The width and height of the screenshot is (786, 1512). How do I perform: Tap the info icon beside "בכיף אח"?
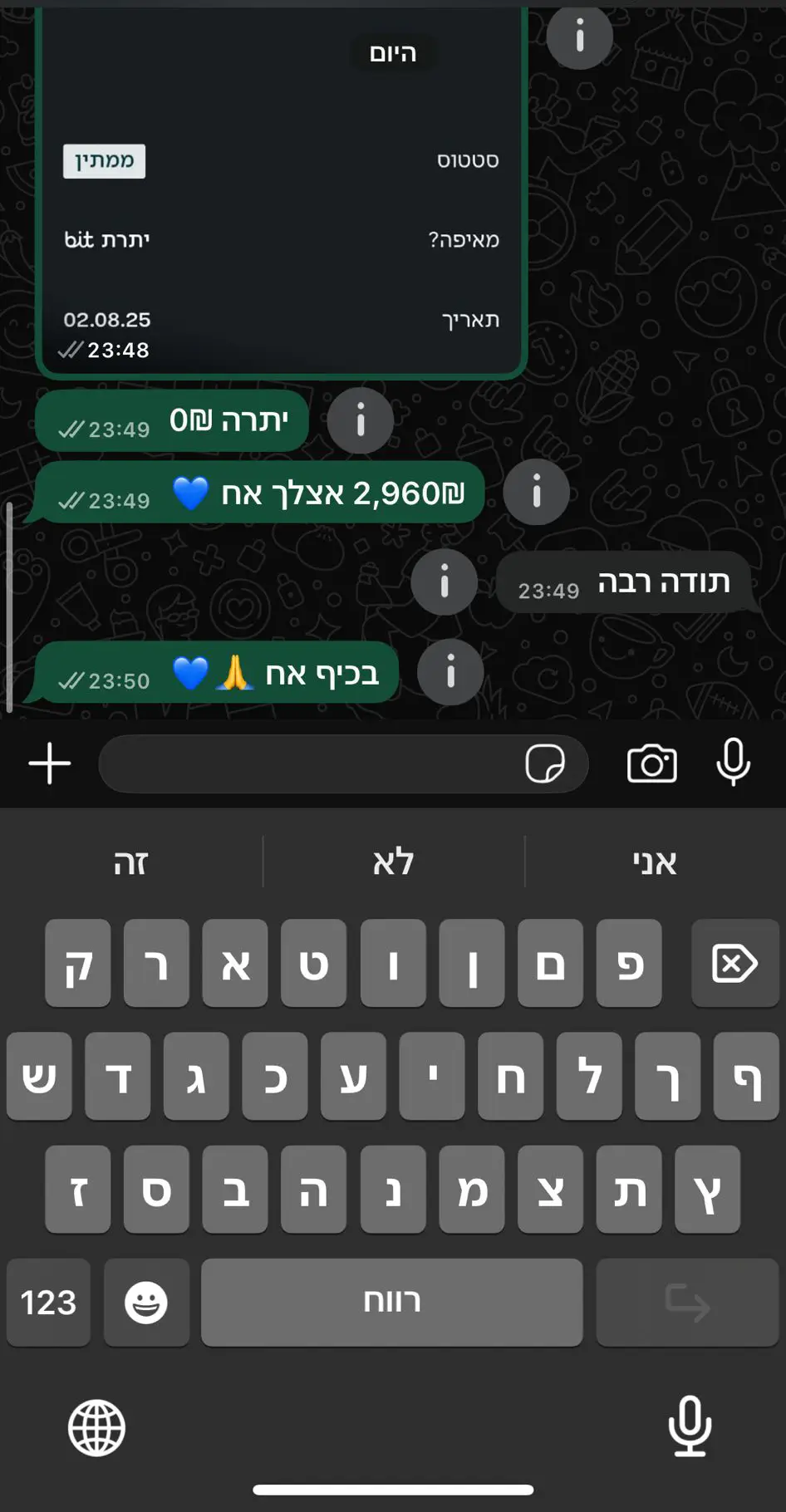pos(450,673)
